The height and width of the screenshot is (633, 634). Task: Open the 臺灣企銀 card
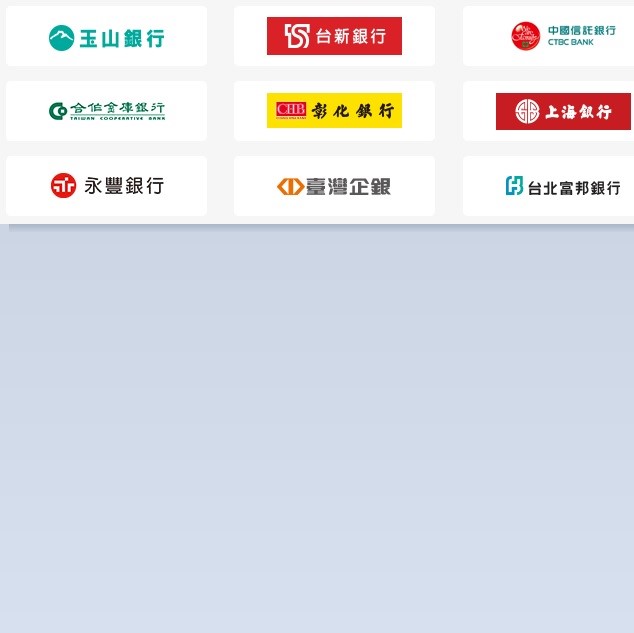[x=334, y=186]
